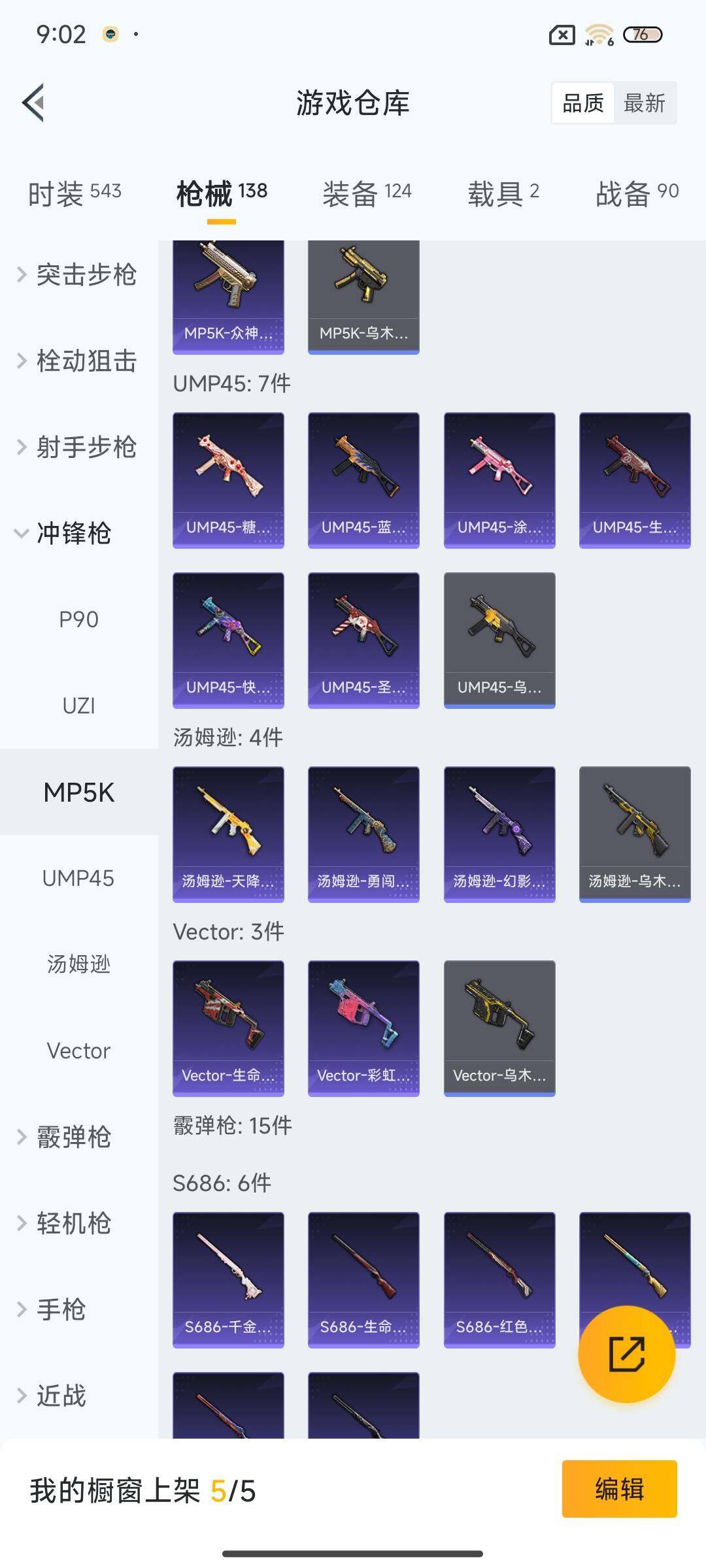
Task: Sort items by 品质
Action: tap(584, 103)
